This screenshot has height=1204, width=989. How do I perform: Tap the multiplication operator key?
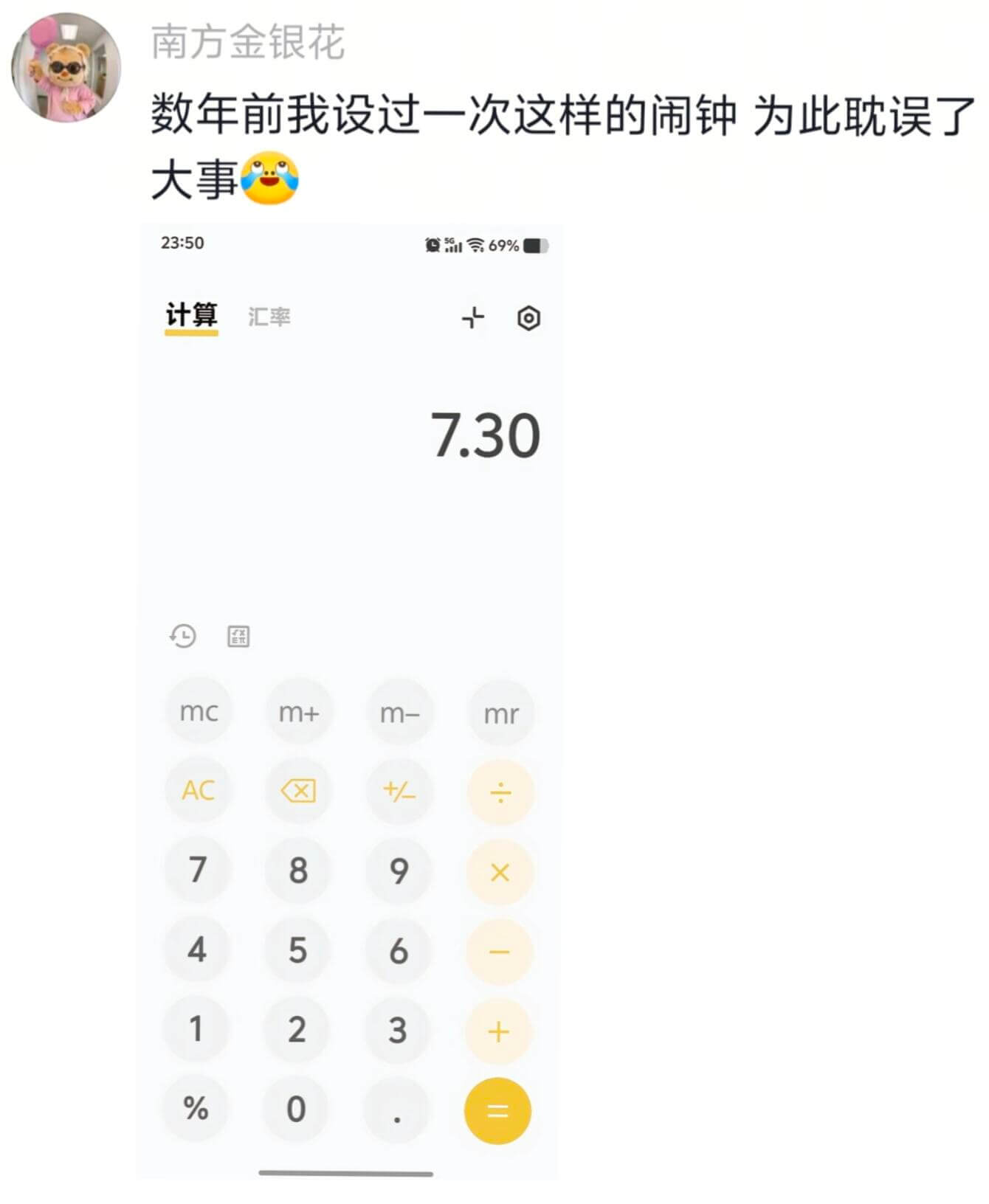click(x=500, y=871)
